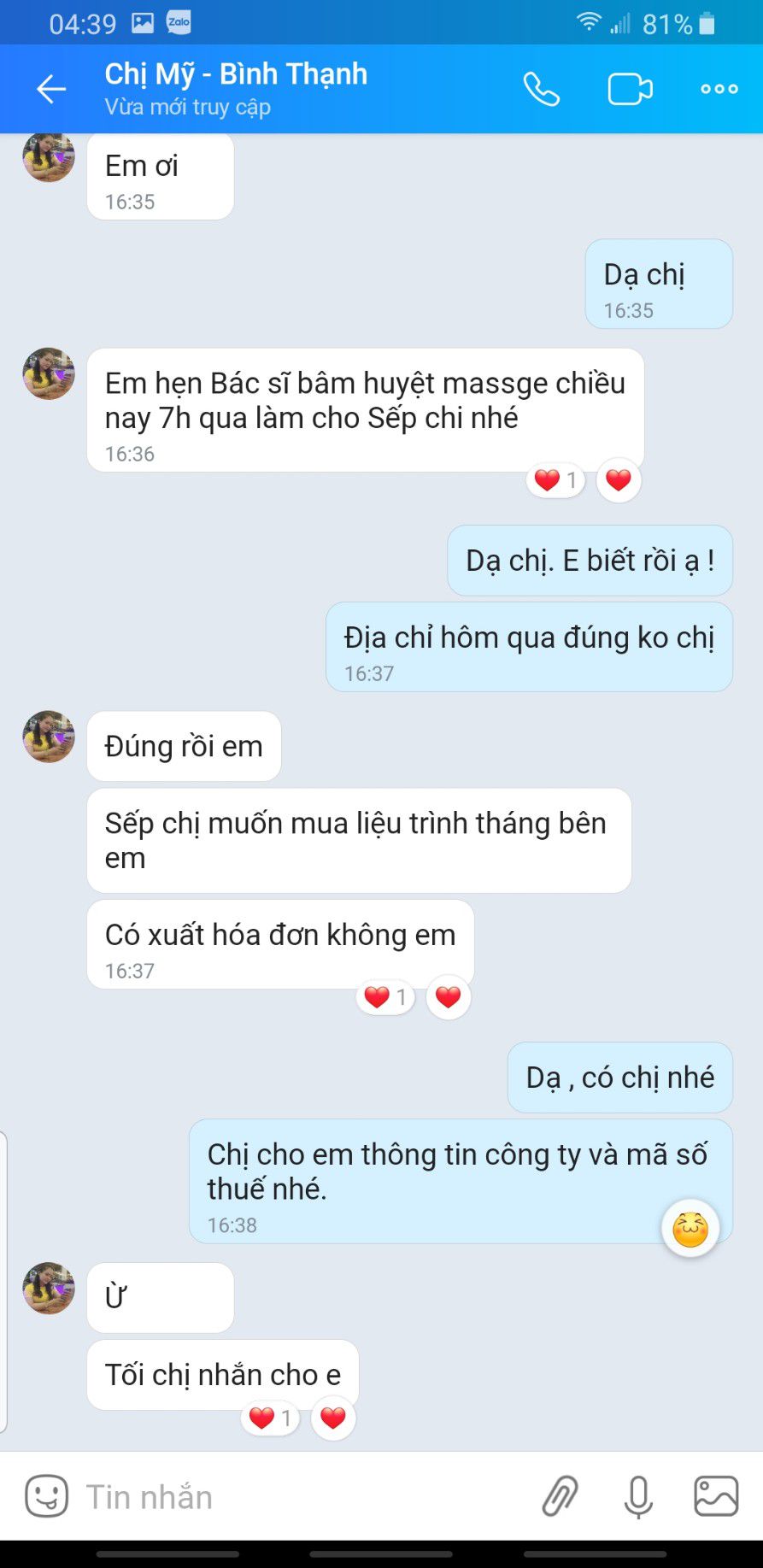Image resolution: width=763 pixels, height=1568 pixels.
Task: React with heart to 'Có xuất hóa đơn không em'
Action: [448, 996]
